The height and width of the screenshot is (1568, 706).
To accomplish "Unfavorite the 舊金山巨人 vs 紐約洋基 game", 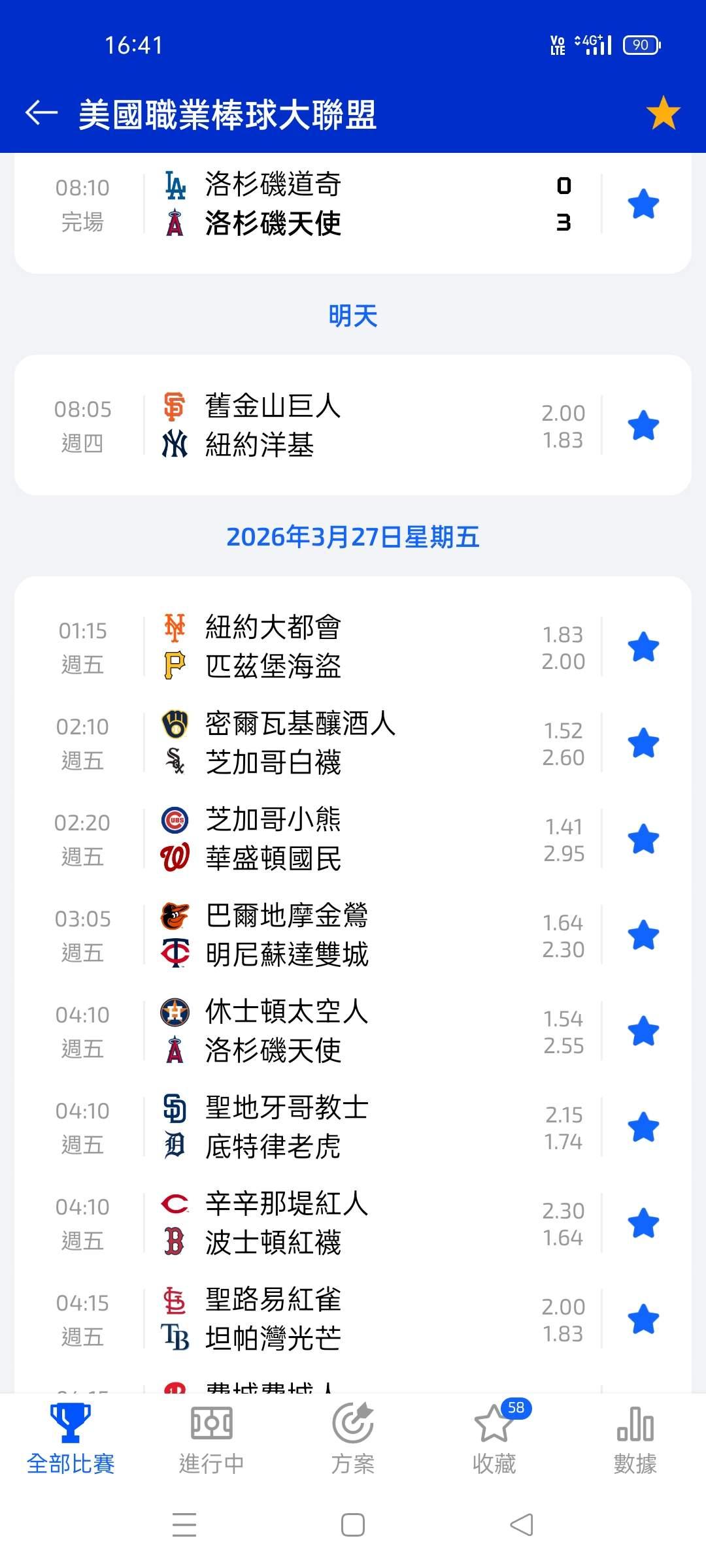I will [x=643, y=425].
